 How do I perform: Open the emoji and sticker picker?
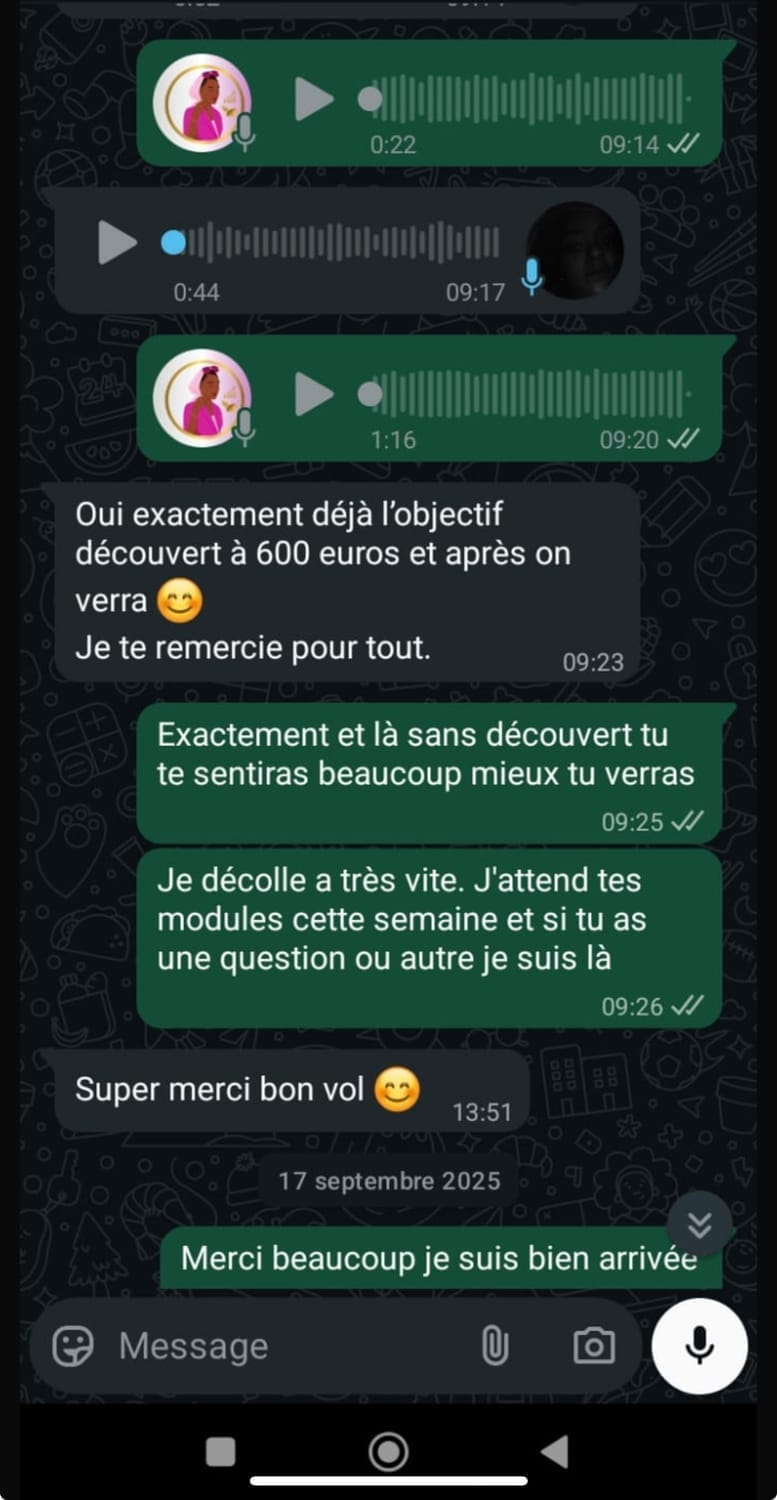73,1346
